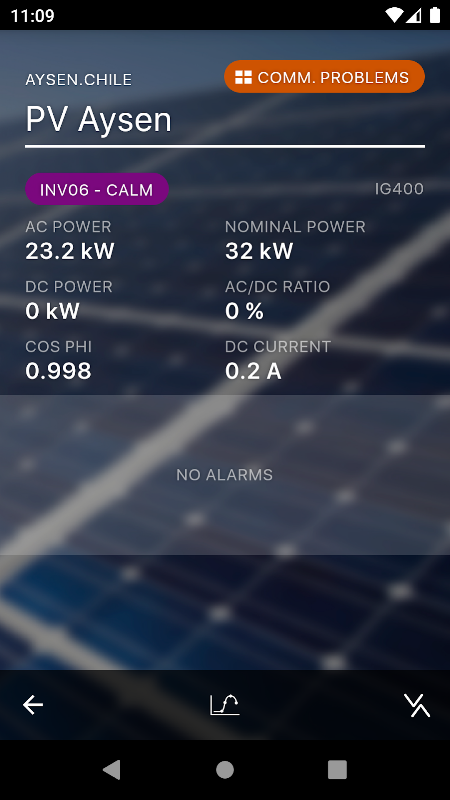Go back using the arrow icon
Screen dimensions: 450x800
click(33, 705)
